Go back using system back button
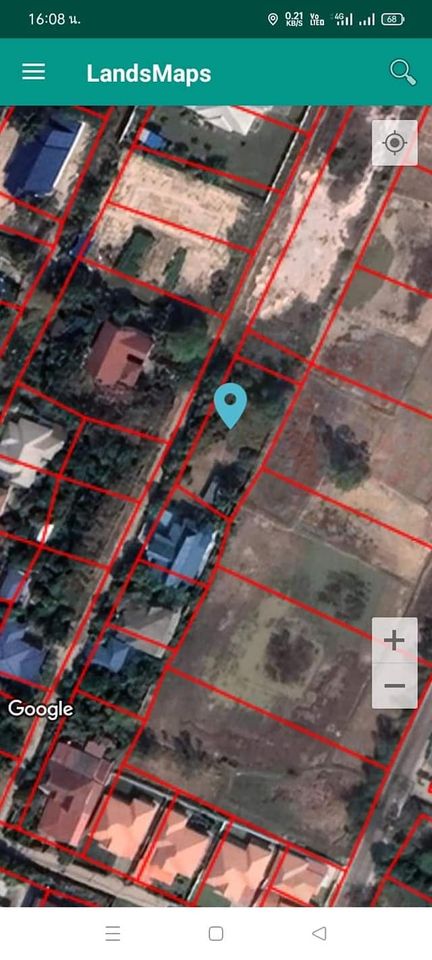432x960 pixels. pyautogui.click(x=319, y=933)
